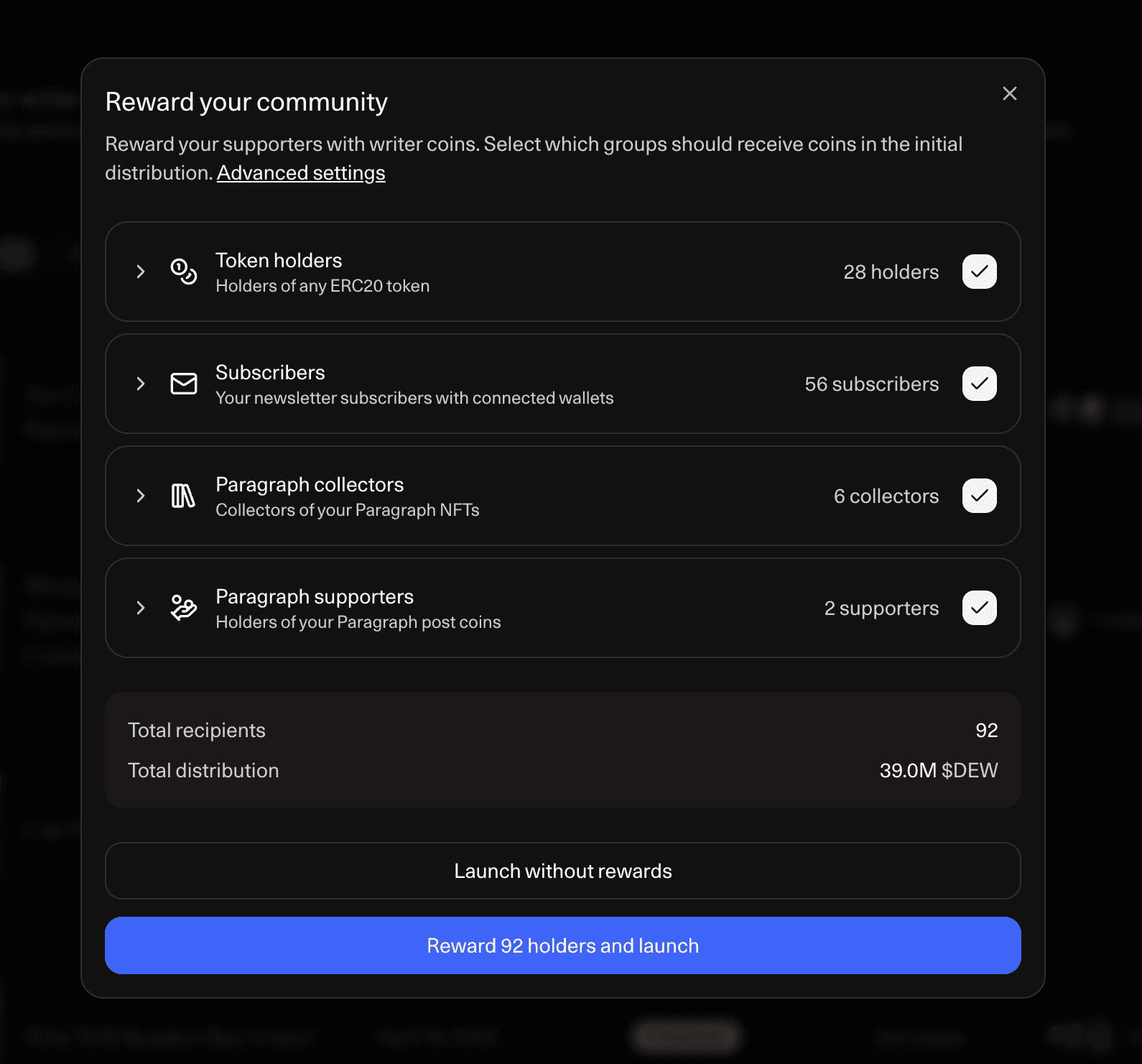Screen dimensions: 1142x1064
Task: Expand the Paragraph supporters group
Action: (x=141, y=608)
